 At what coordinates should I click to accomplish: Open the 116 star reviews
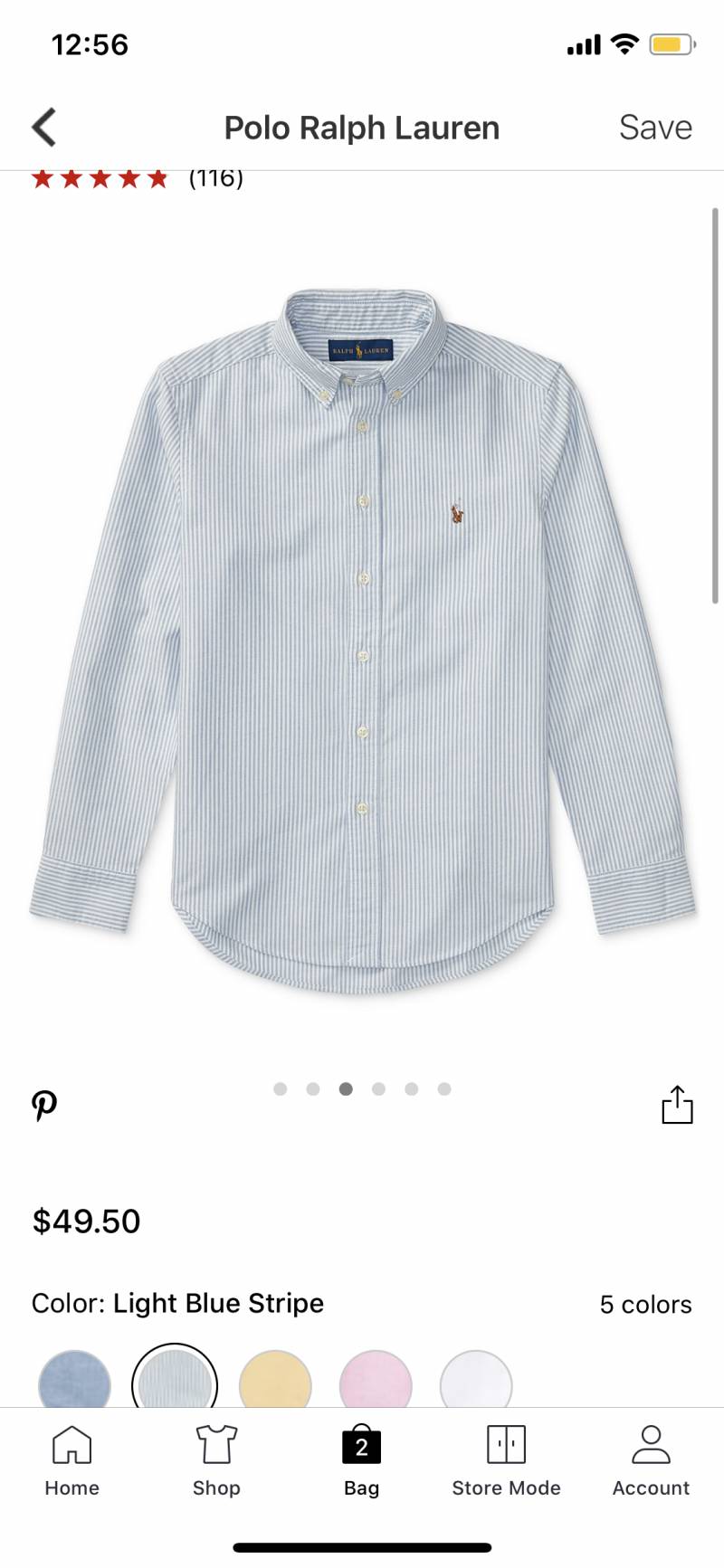[x=136, y=178]
